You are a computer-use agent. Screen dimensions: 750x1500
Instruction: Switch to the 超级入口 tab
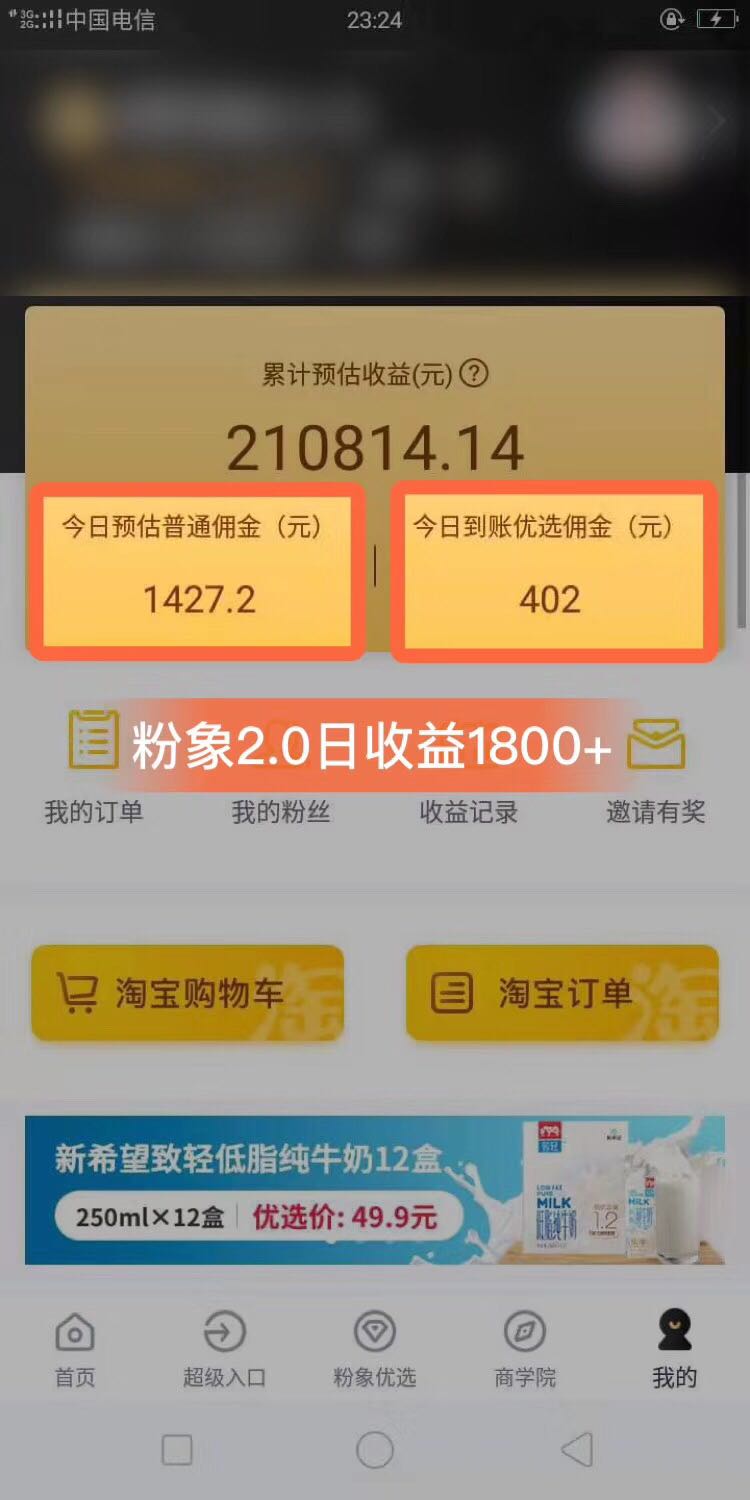(224, 1350)
